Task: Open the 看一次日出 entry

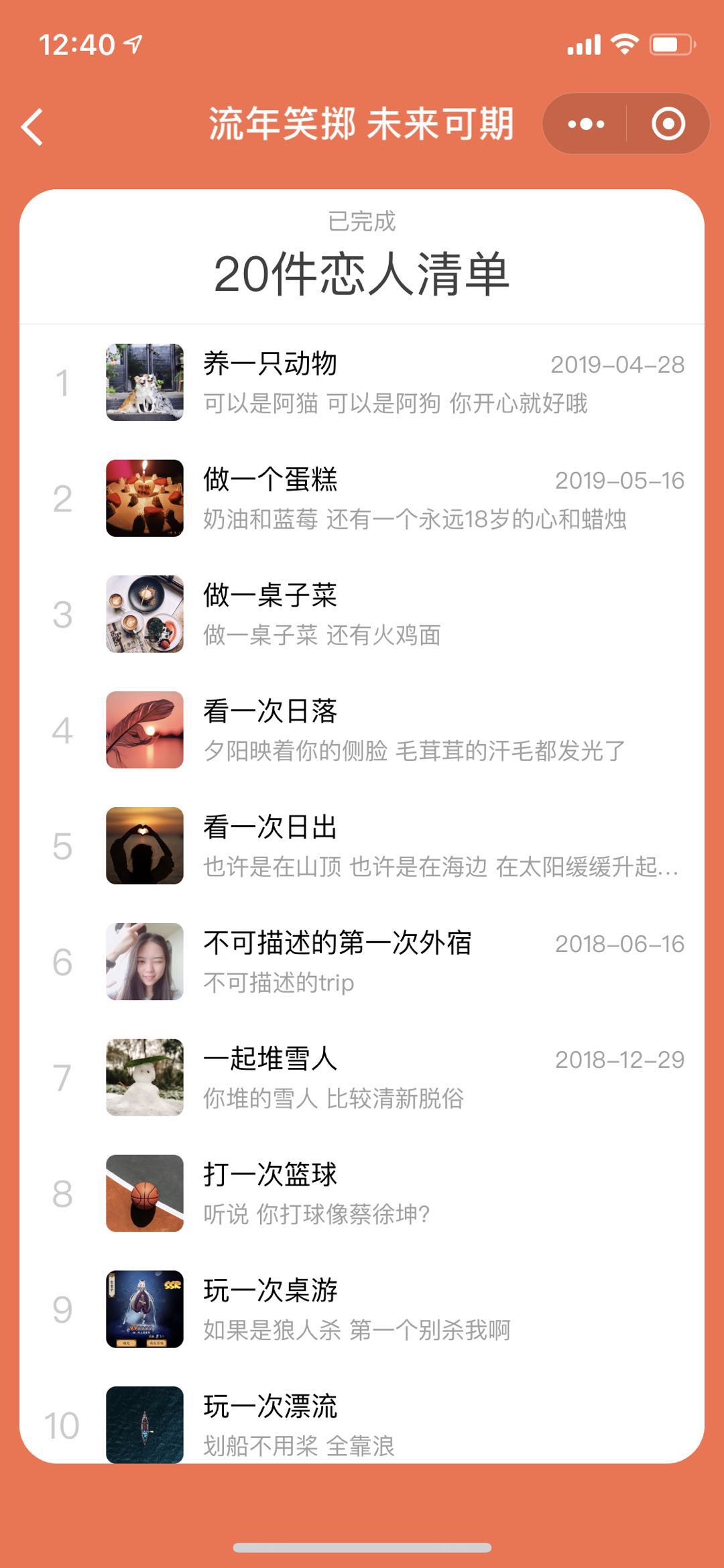Action: pyautogui.click(x=362, y=846)
